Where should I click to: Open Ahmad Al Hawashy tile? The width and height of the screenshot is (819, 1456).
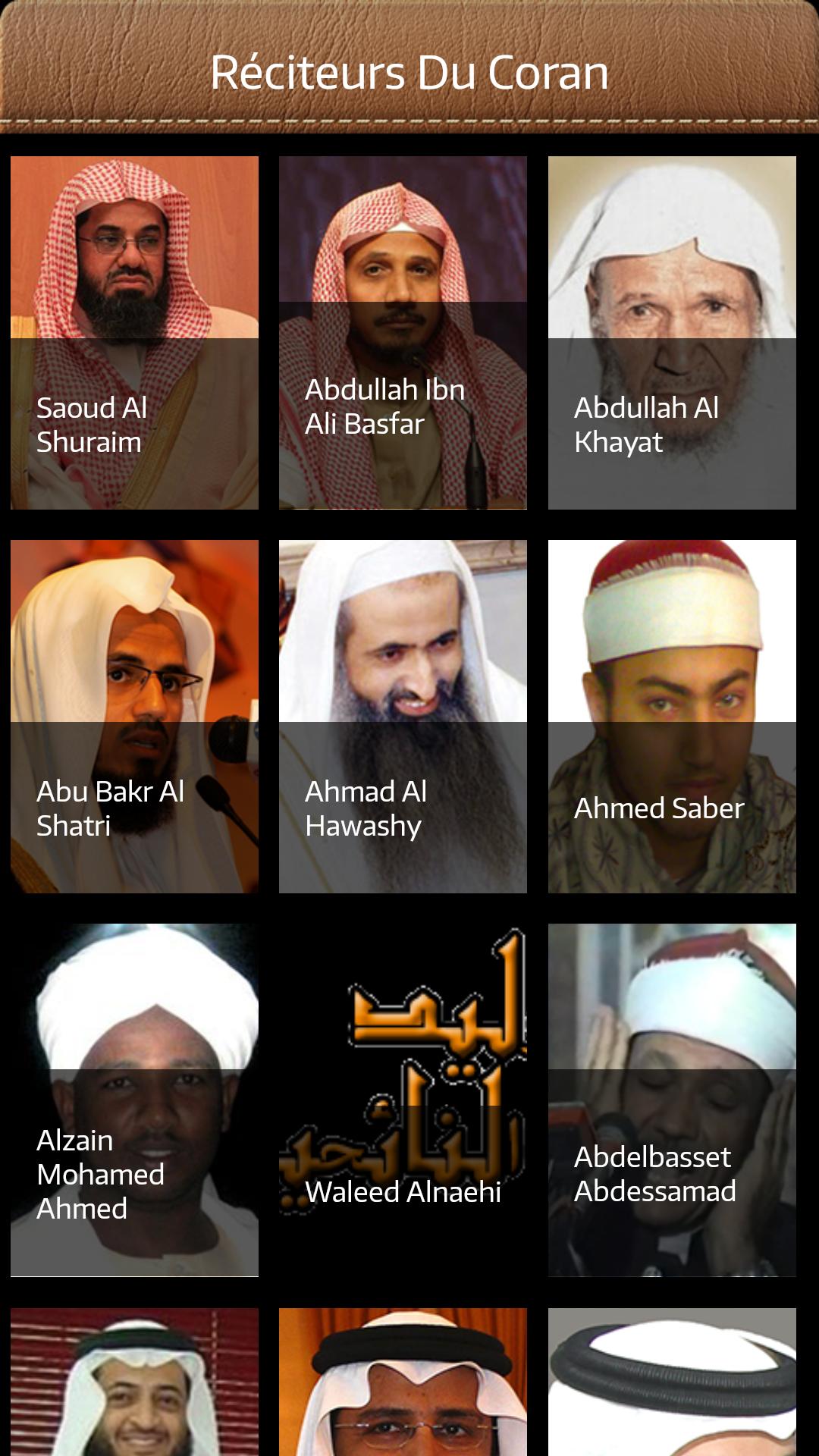click(x=403, y=716)
